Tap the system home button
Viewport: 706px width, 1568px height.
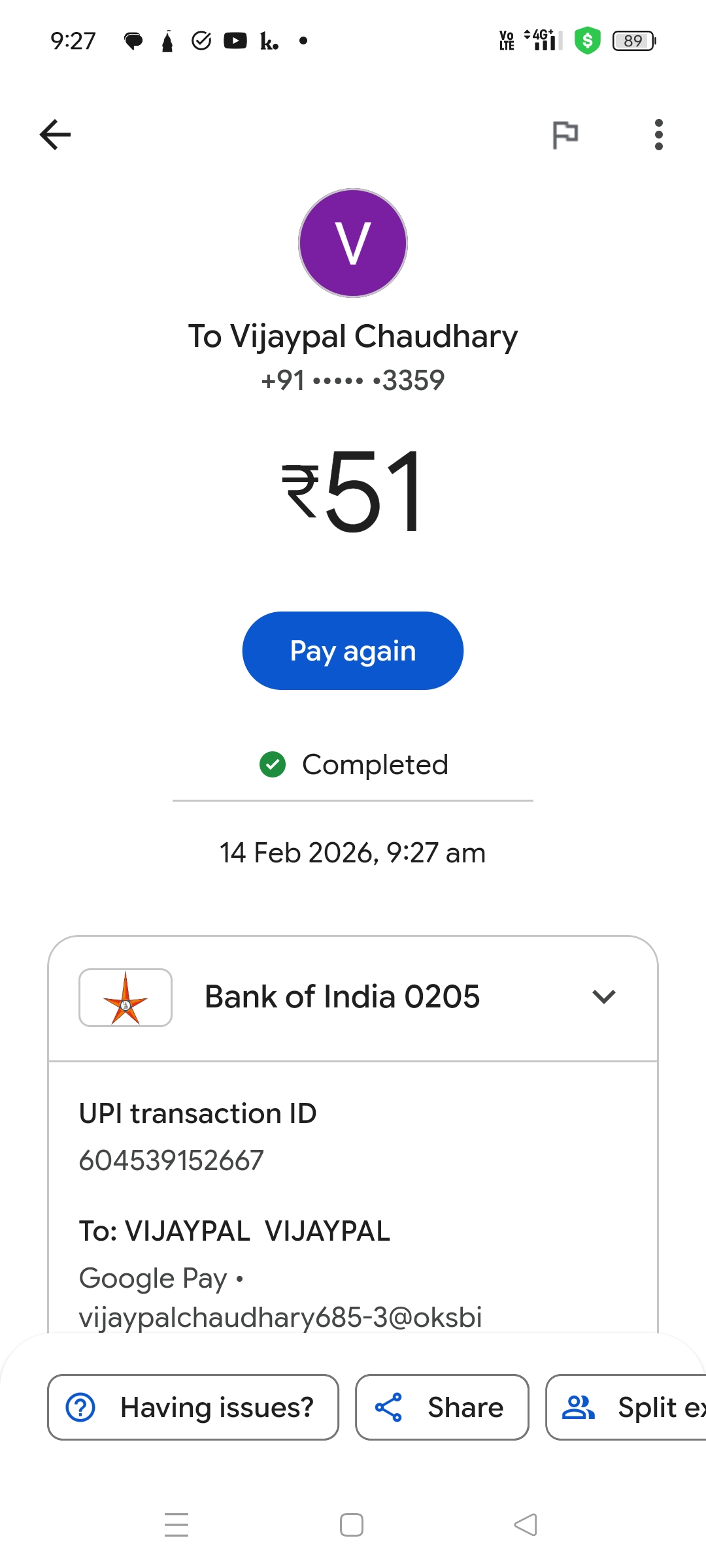point(352,1525)
